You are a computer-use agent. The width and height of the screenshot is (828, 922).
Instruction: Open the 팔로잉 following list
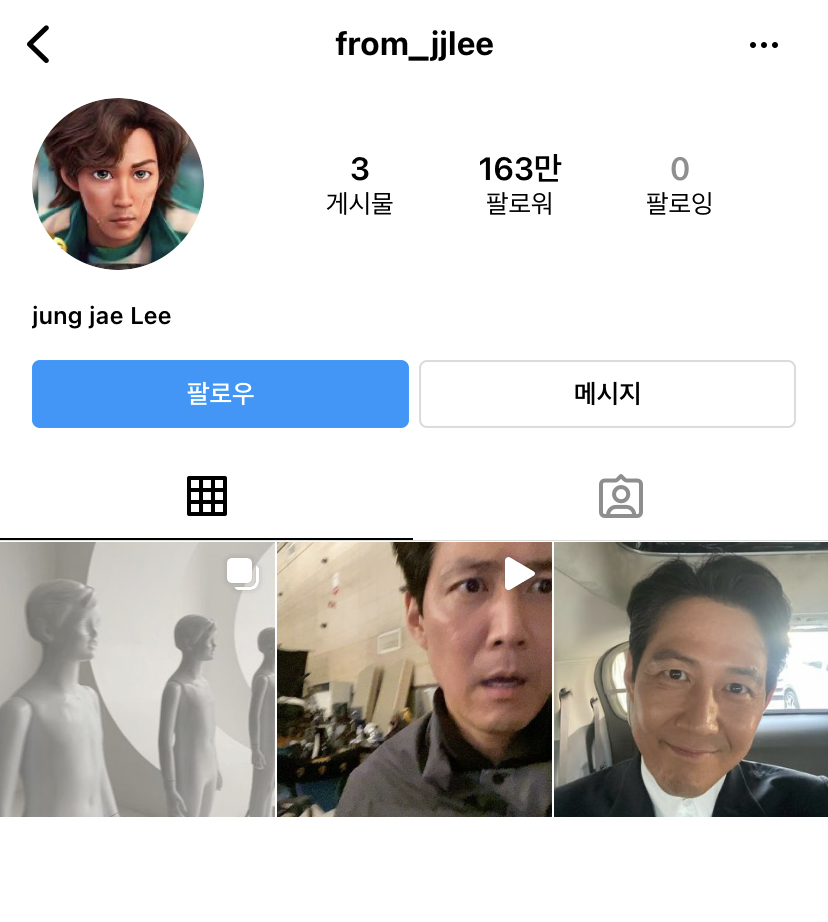pyautogui.click(x=679, y=184)
